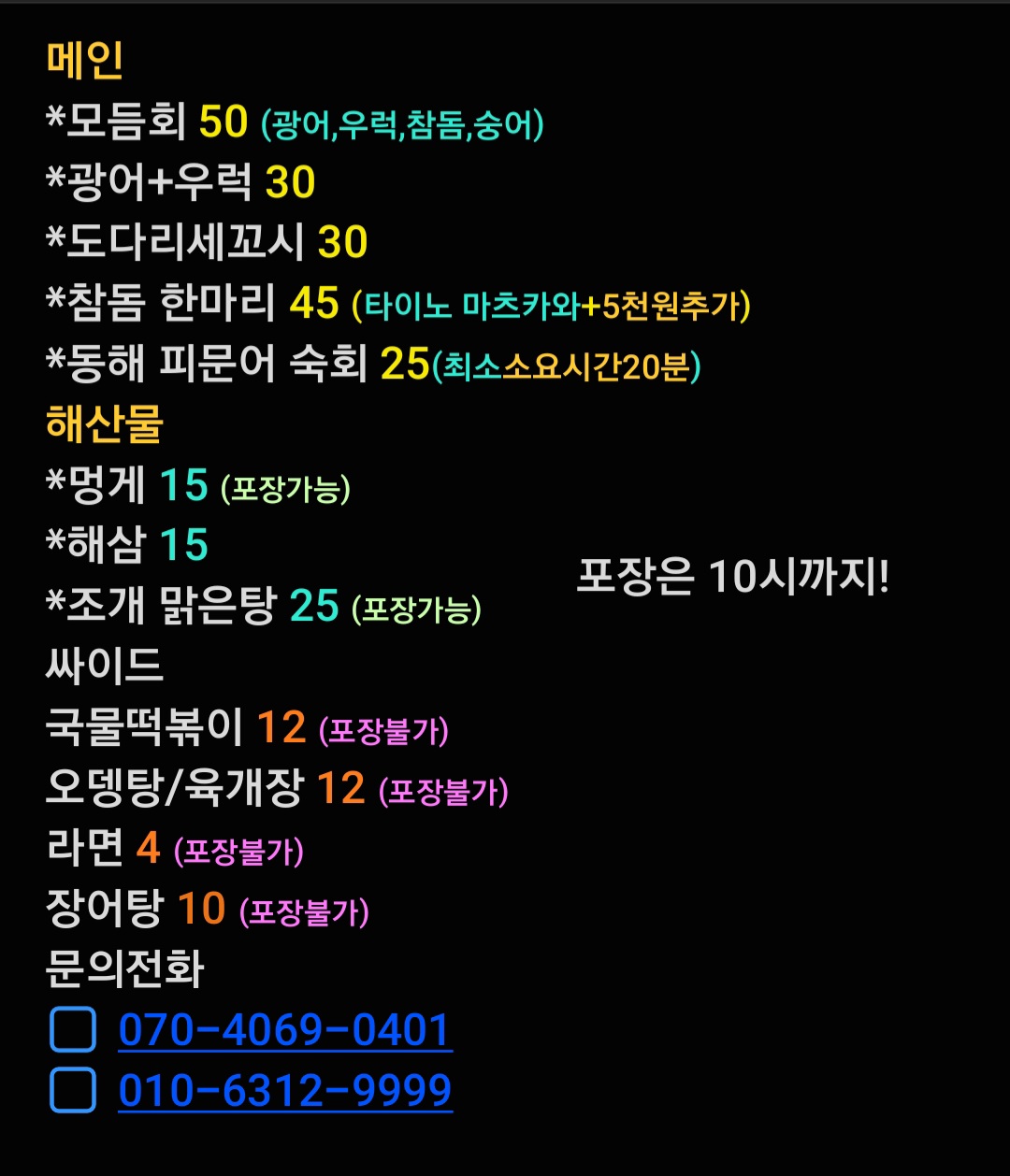1010x1176 pixels.
Task: Check the box beside 070-4069-0401
Action: (73, 1030)
